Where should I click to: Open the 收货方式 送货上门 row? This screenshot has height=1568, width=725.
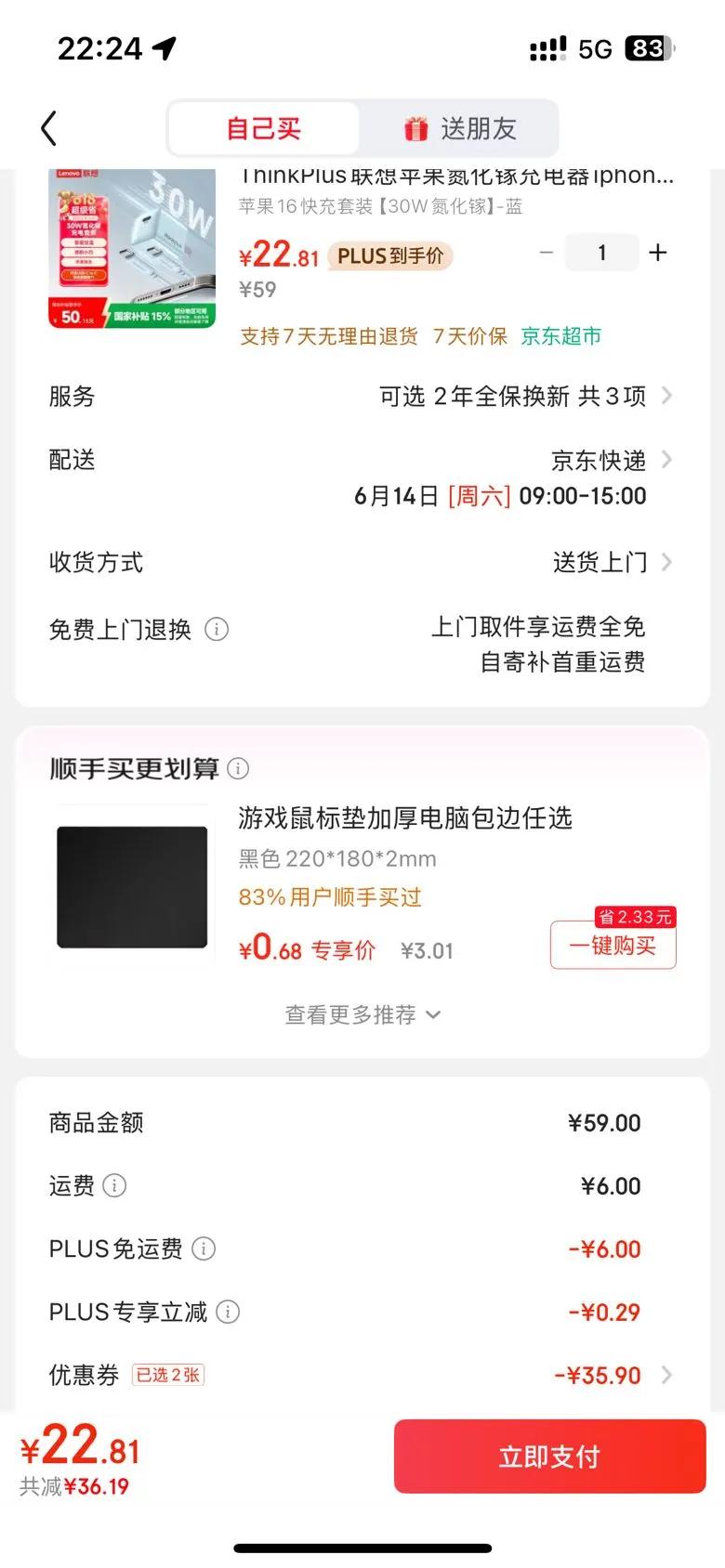(x=362, y=562)
